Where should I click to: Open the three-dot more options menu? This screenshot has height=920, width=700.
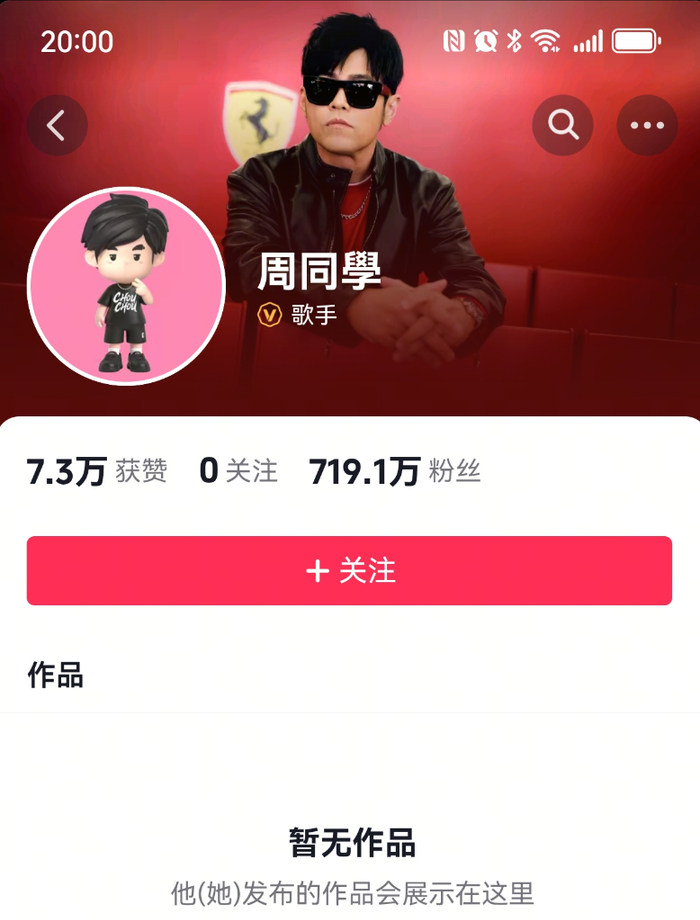[x=647, y=125]
